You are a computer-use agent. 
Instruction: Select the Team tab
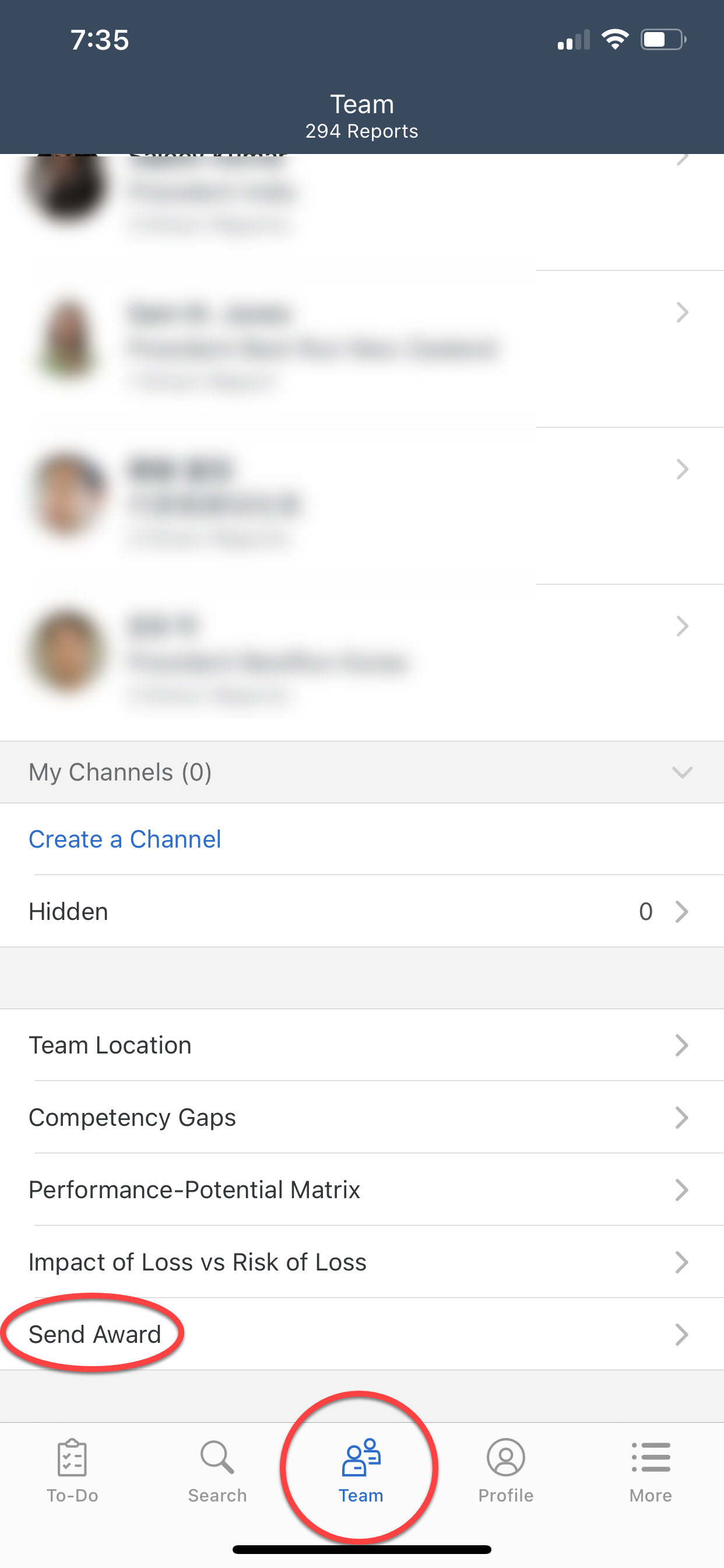click(x=361, y=1471)
